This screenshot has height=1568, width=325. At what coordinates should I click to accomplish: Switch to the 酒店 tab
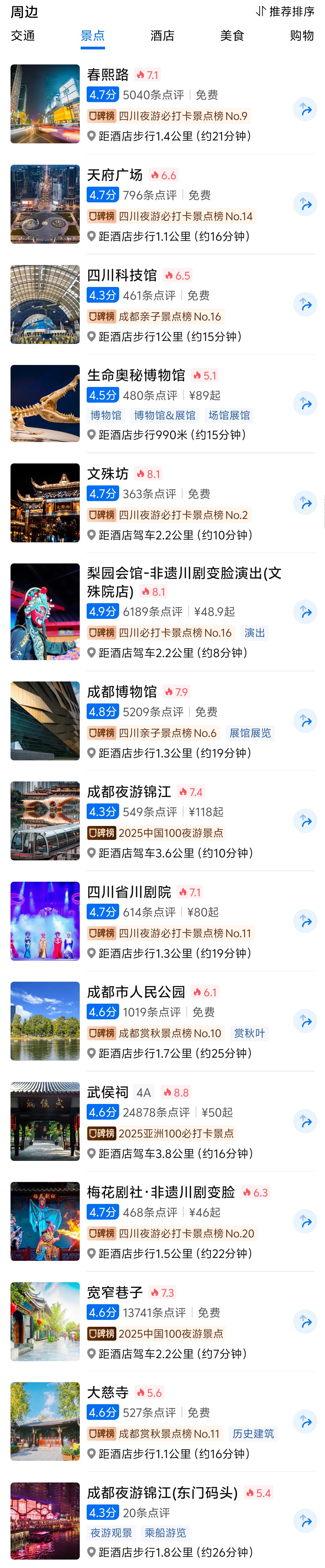coord(162,36)
